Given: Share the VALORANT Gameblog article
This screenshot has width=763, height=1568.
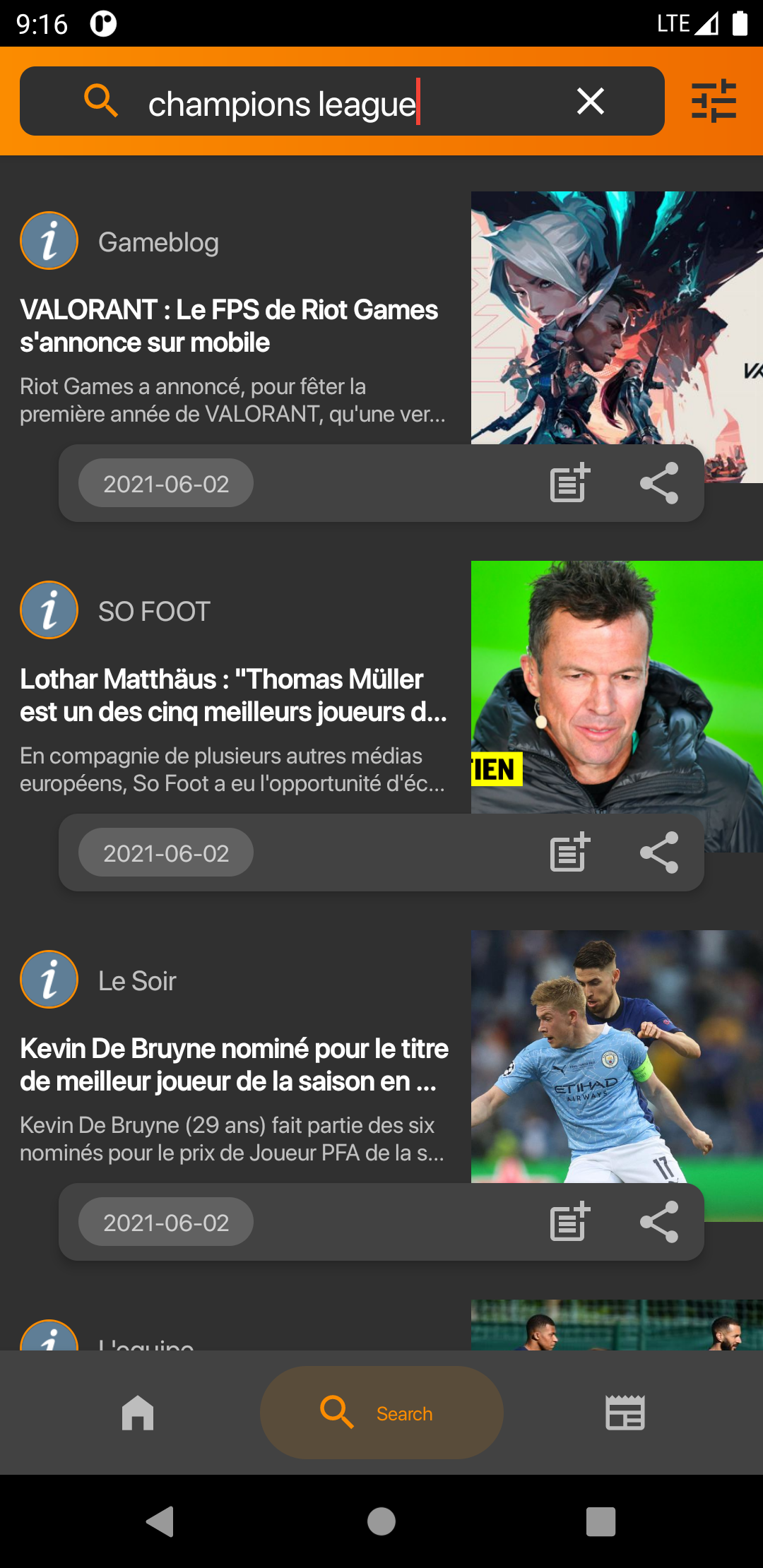Looking at the screenshot, I should click(x=658, y=483).
